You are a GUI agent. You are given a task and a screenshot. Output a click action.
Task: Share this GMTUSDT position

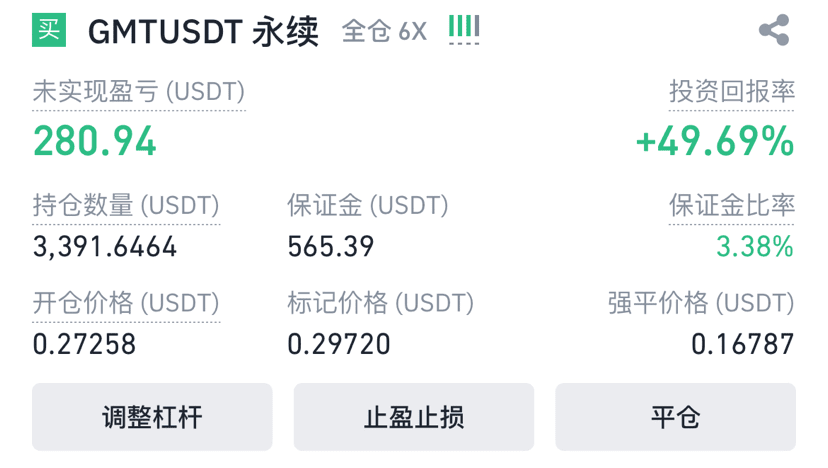click(774, 29)
